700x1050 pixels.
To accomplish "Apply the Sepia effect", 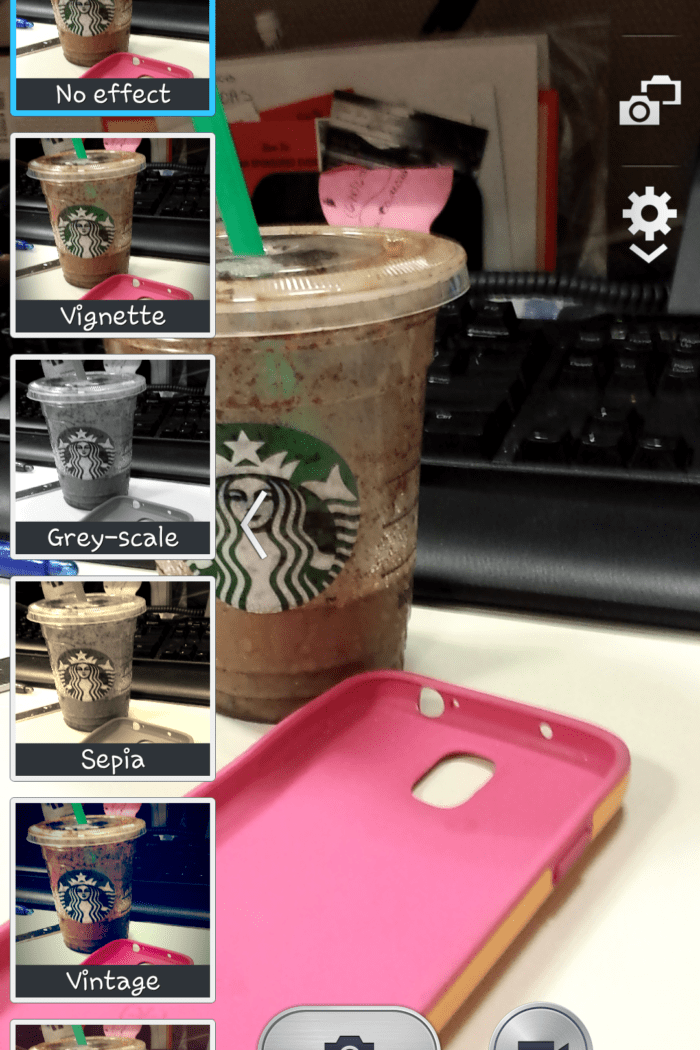I will pyautogui.click(x=112, y=679).
